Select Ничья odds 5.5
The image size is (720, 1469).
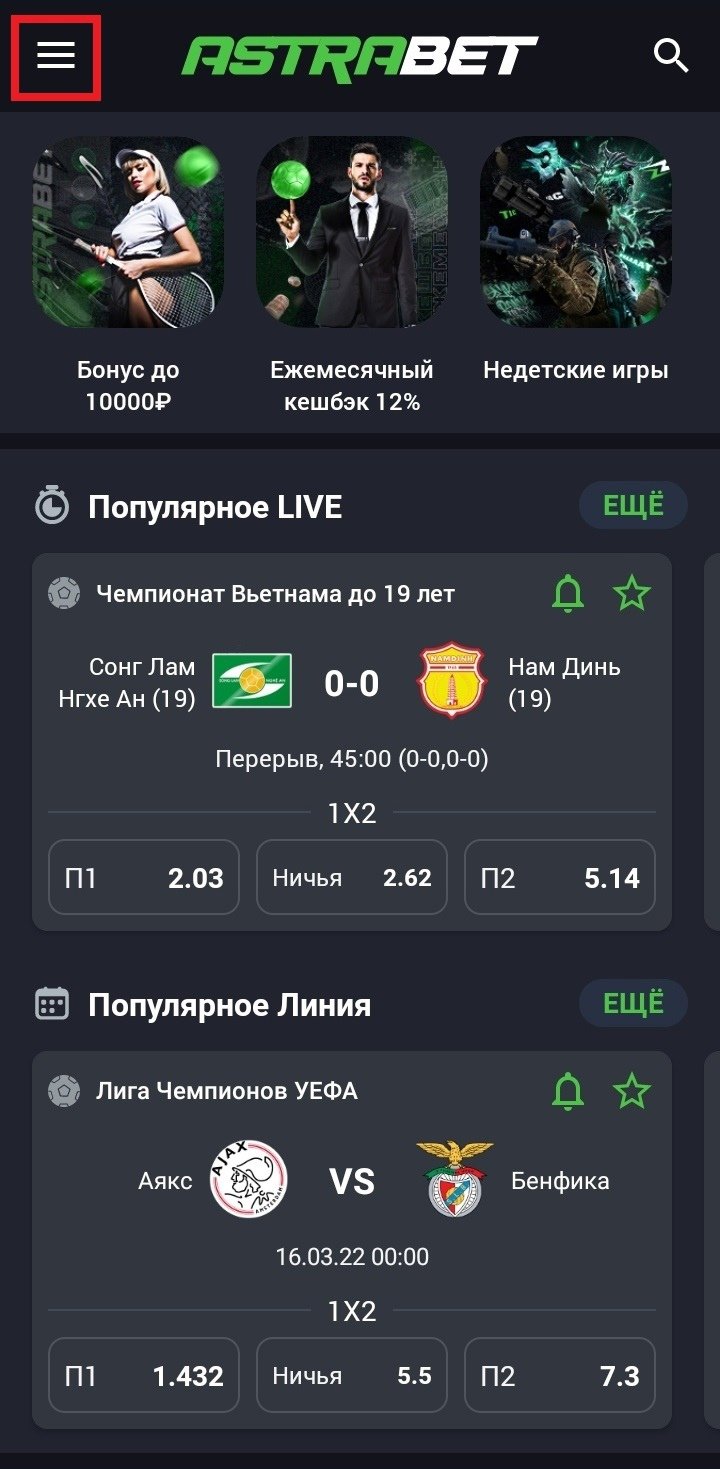click(352, 1376)
